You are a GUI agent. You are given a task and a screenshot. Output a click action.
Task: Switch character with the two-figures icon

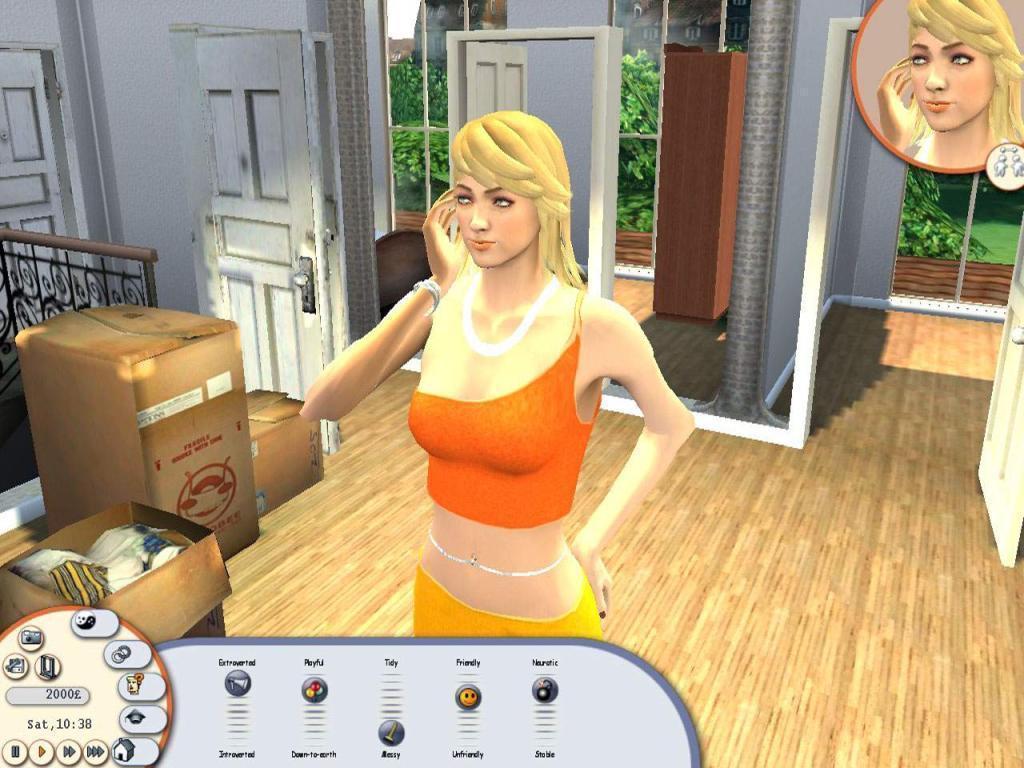1006,165
